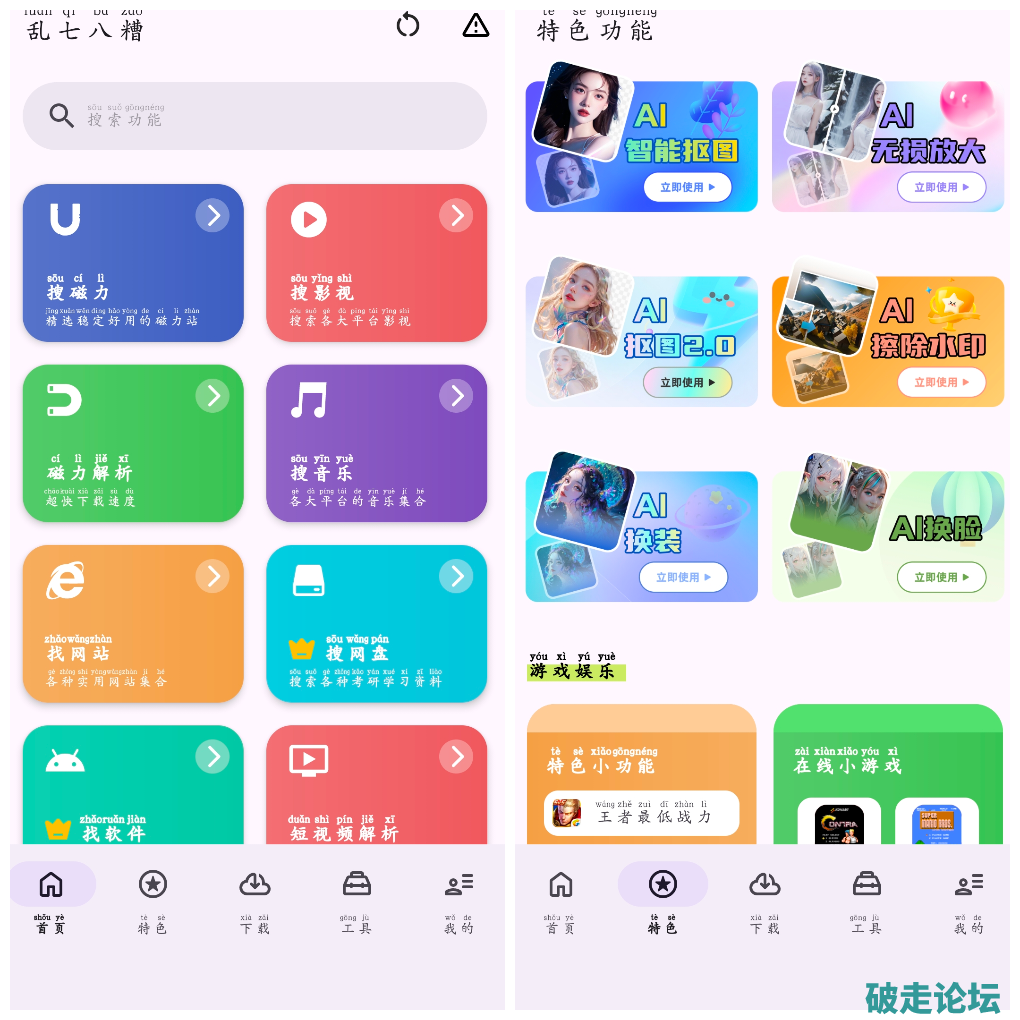This screenshot has width=1020, height=1020.
Task: Tap the refresh icon beside 乱七八糟 title
Action: coord(408,25)
